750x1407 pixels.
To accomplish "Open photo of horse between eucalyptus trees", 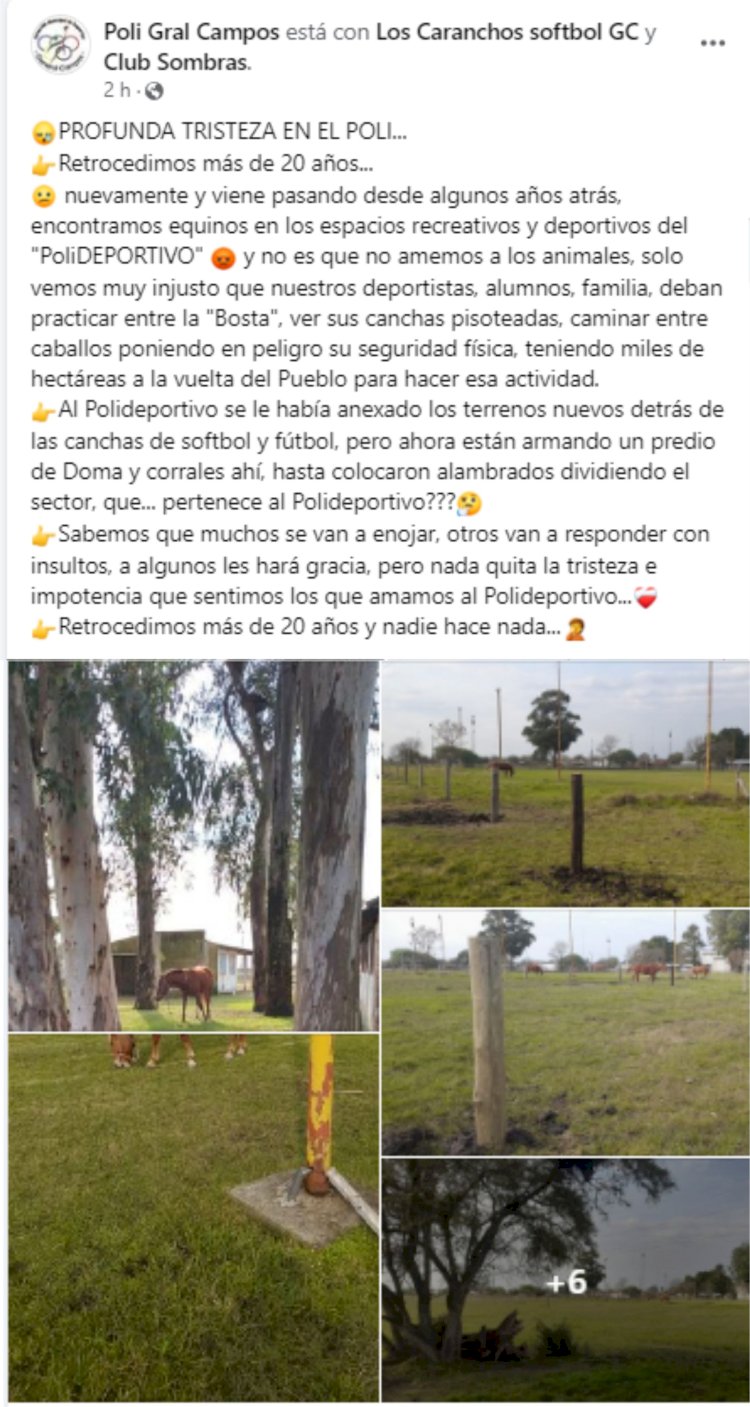I will [x=193, y=846].
